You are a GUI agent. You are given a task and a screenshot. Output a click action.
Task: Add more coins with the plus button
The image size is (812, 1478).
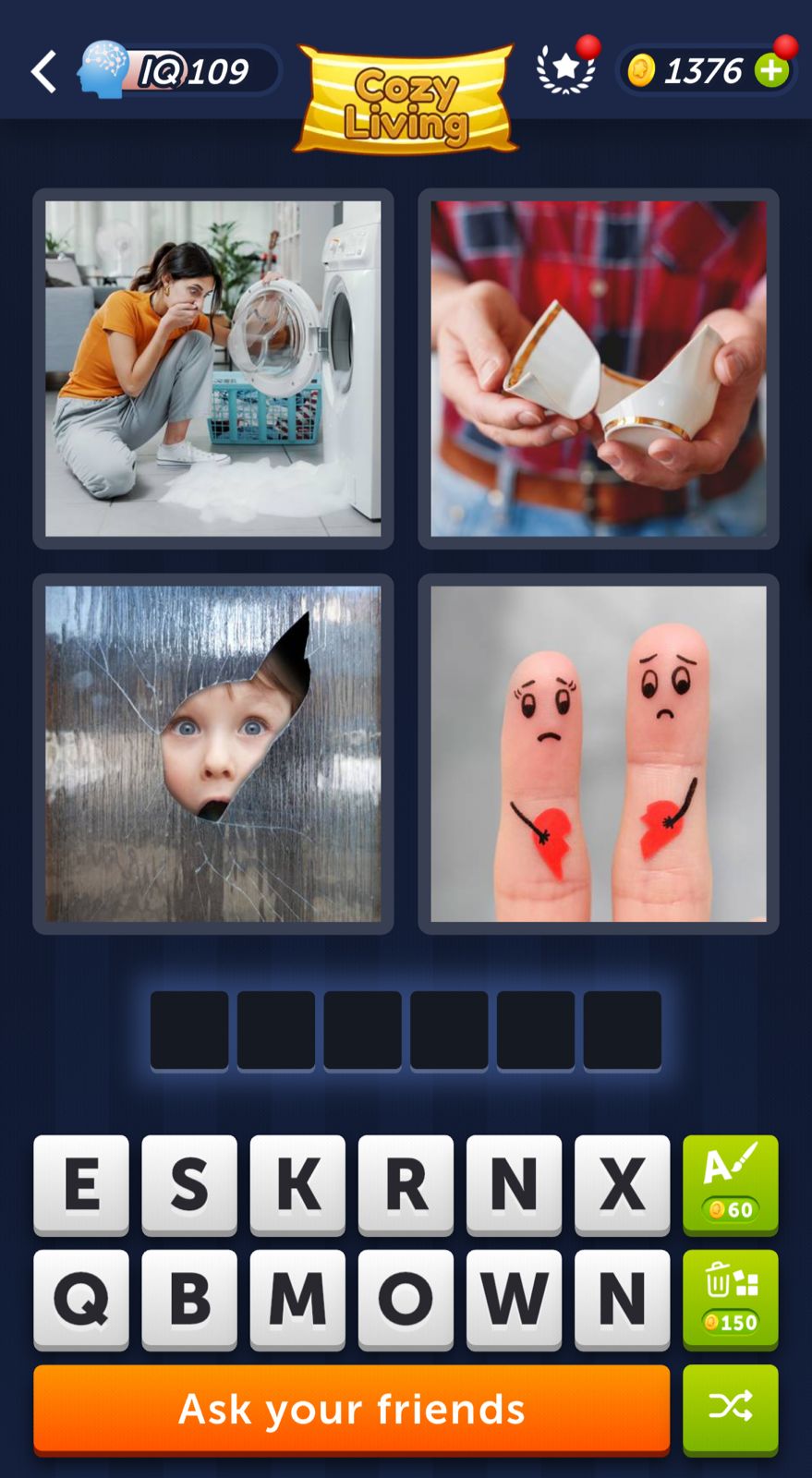point(772,70)
